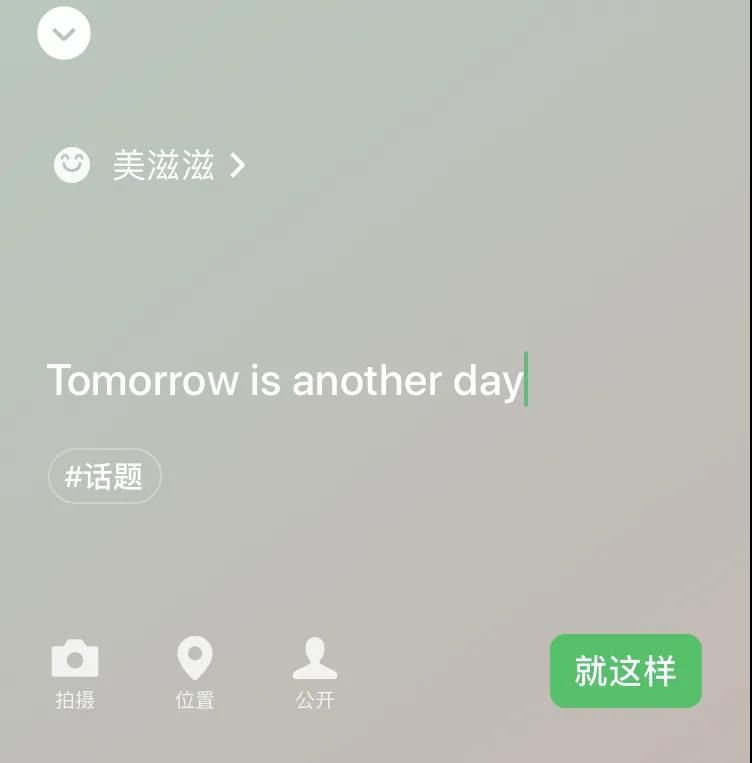The height and width of the screenshot is (763, 752).
Task: Collapse the status editor with the down arrow
Action: coord(64,34)
